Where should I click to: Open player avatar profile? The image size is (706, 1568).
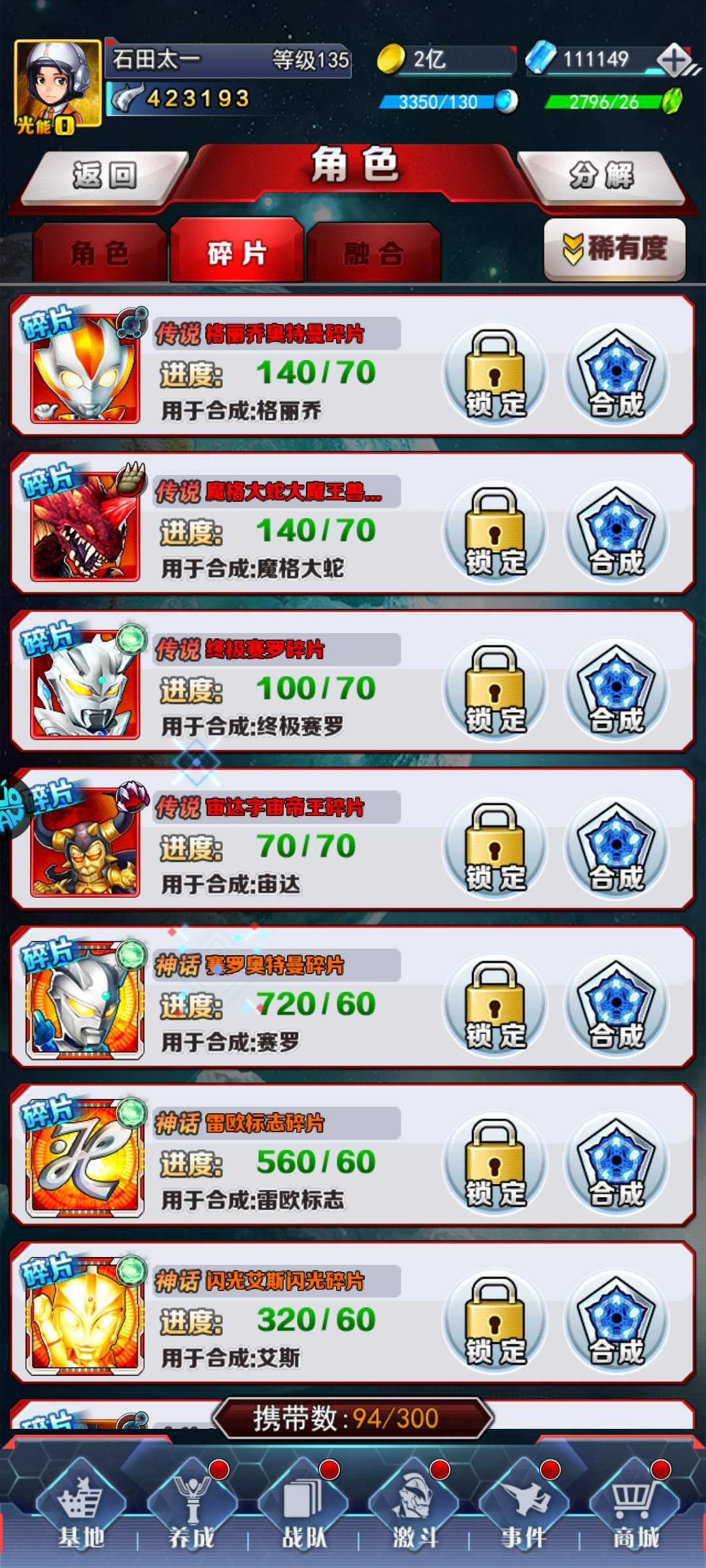click(58, 84)
